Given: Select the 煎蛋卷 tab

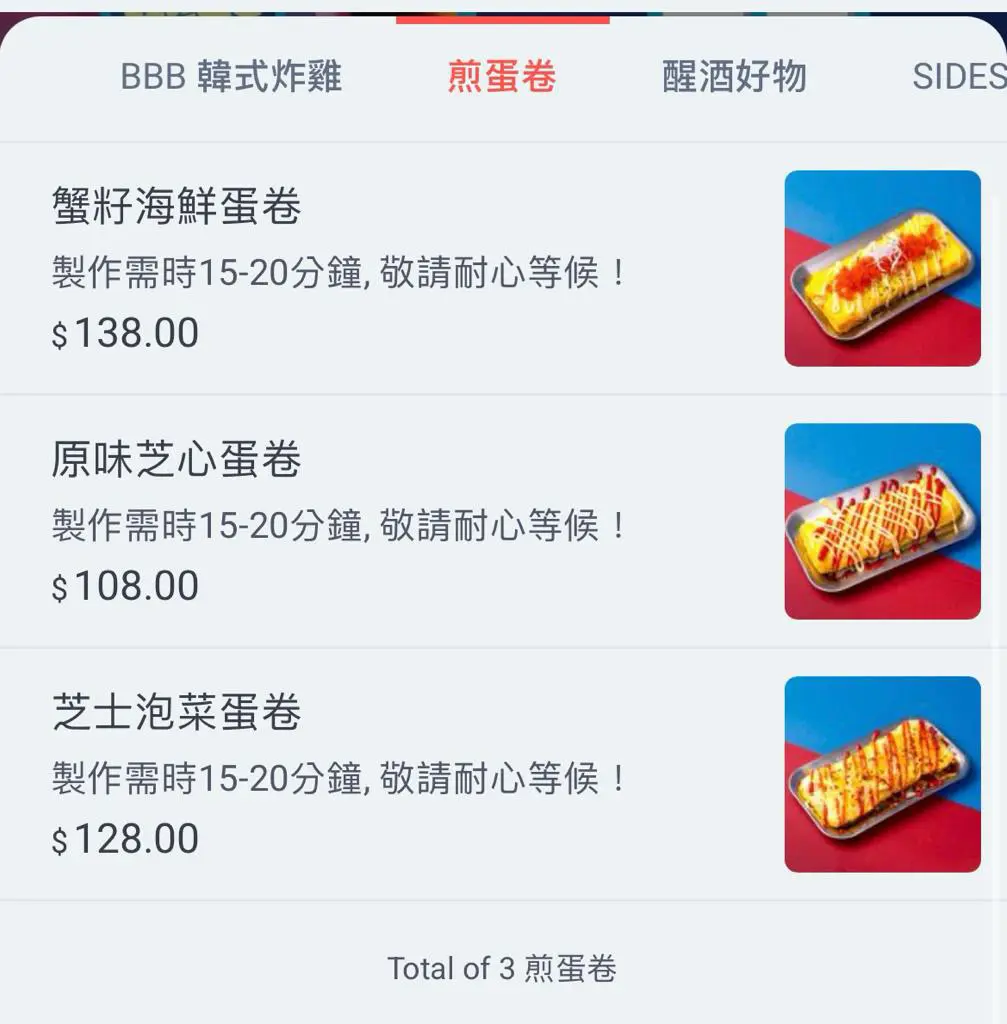Looking at the screenshot, I should [x=502, y=77].
